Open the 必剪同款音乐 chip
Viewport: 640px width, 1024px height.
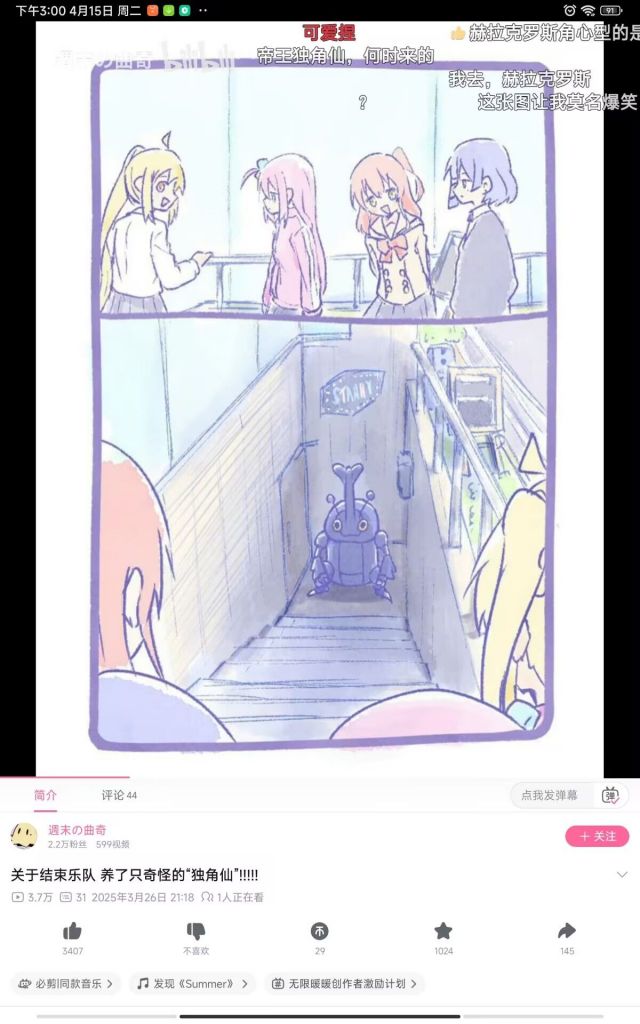65,984
